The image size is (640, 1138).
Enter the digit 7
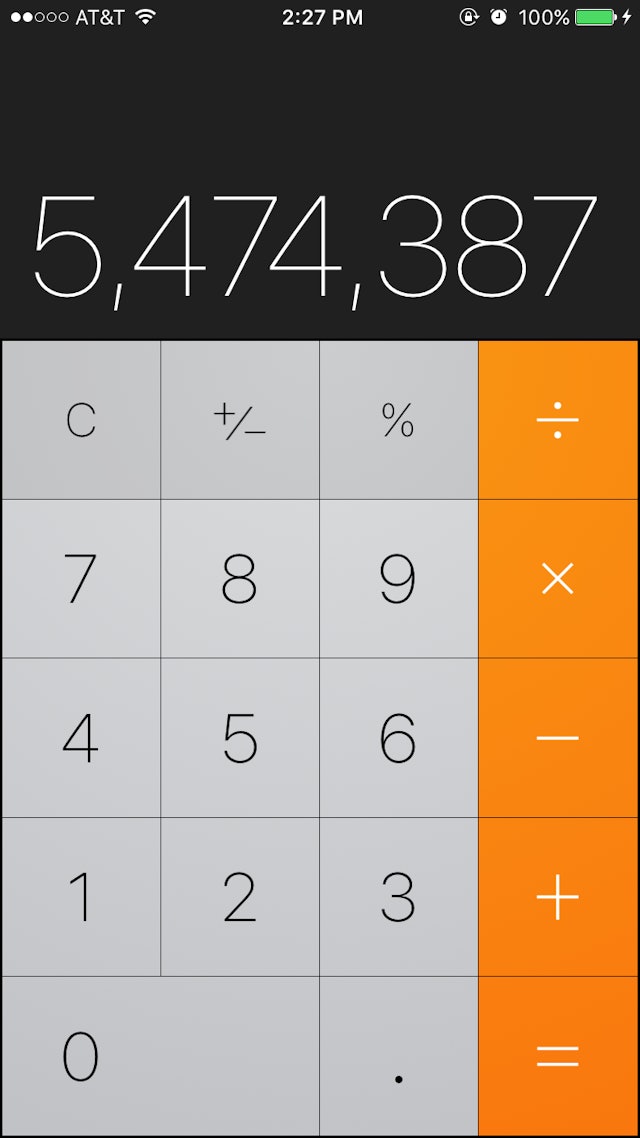pyautogui.click(x=80, y=578)
